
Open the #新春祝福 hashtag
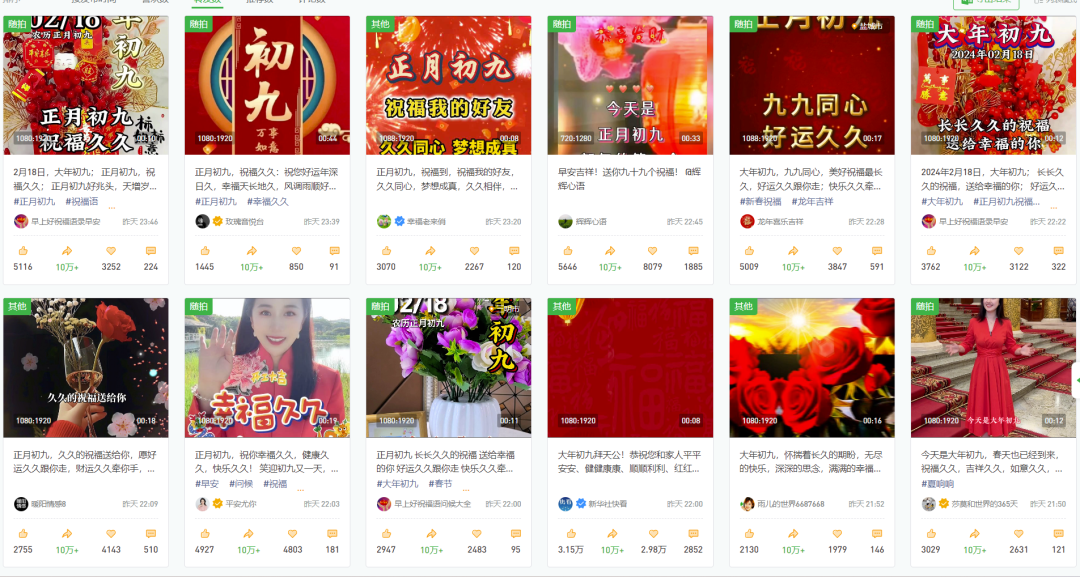pos(761,202)
